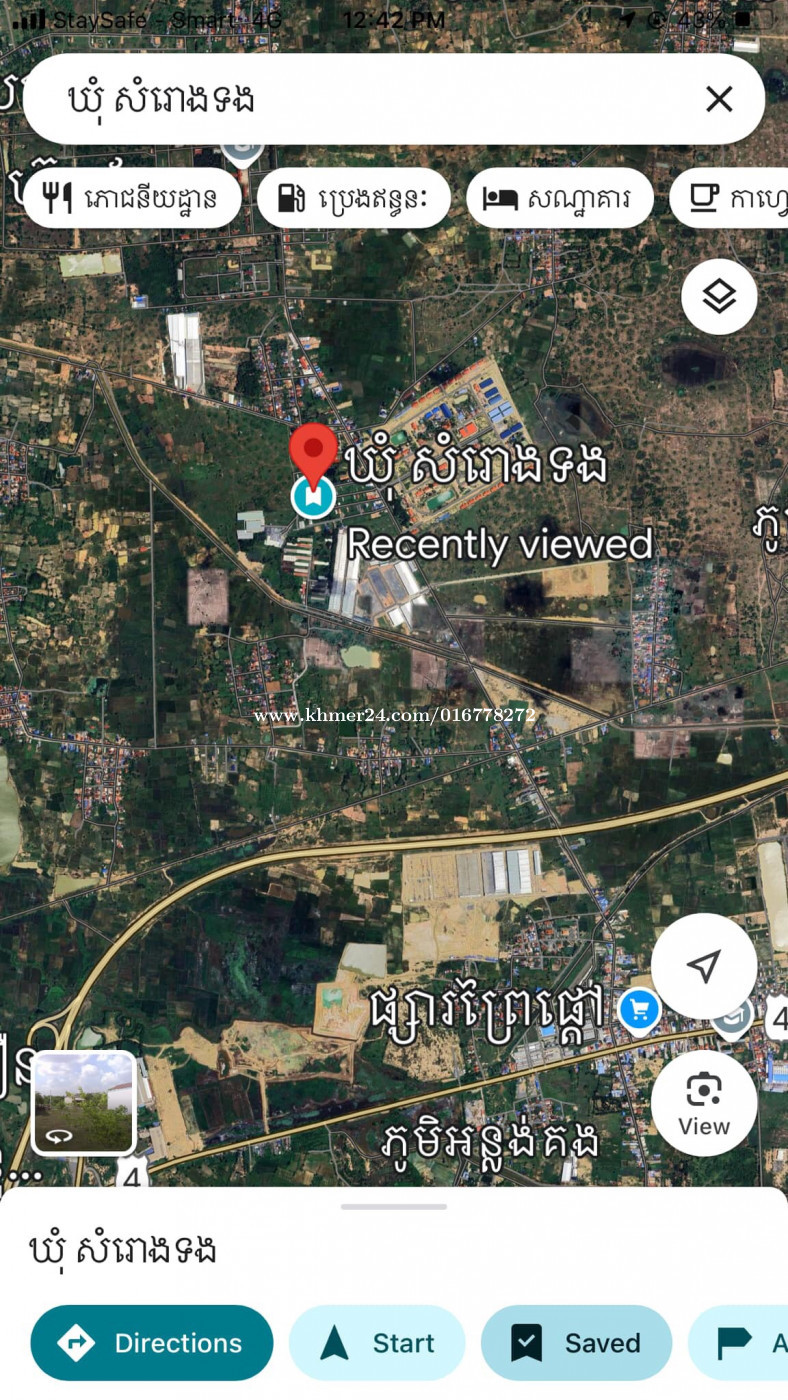Tap the flag button beside Saved
The image size is (788, 1400).
coord(740,1343)
